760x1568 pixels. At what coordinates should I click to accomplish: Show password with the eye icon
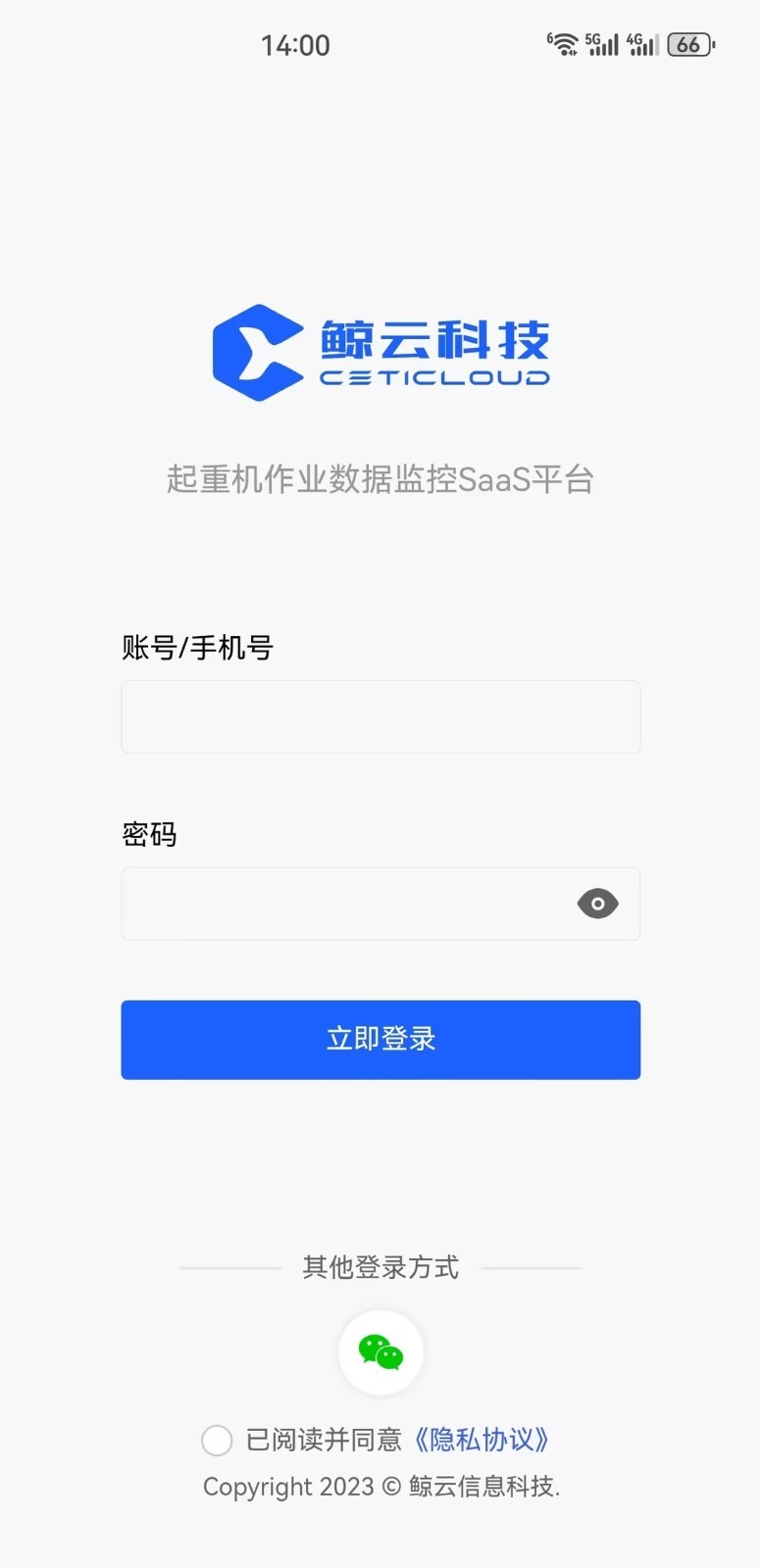(x=597, y=904)
